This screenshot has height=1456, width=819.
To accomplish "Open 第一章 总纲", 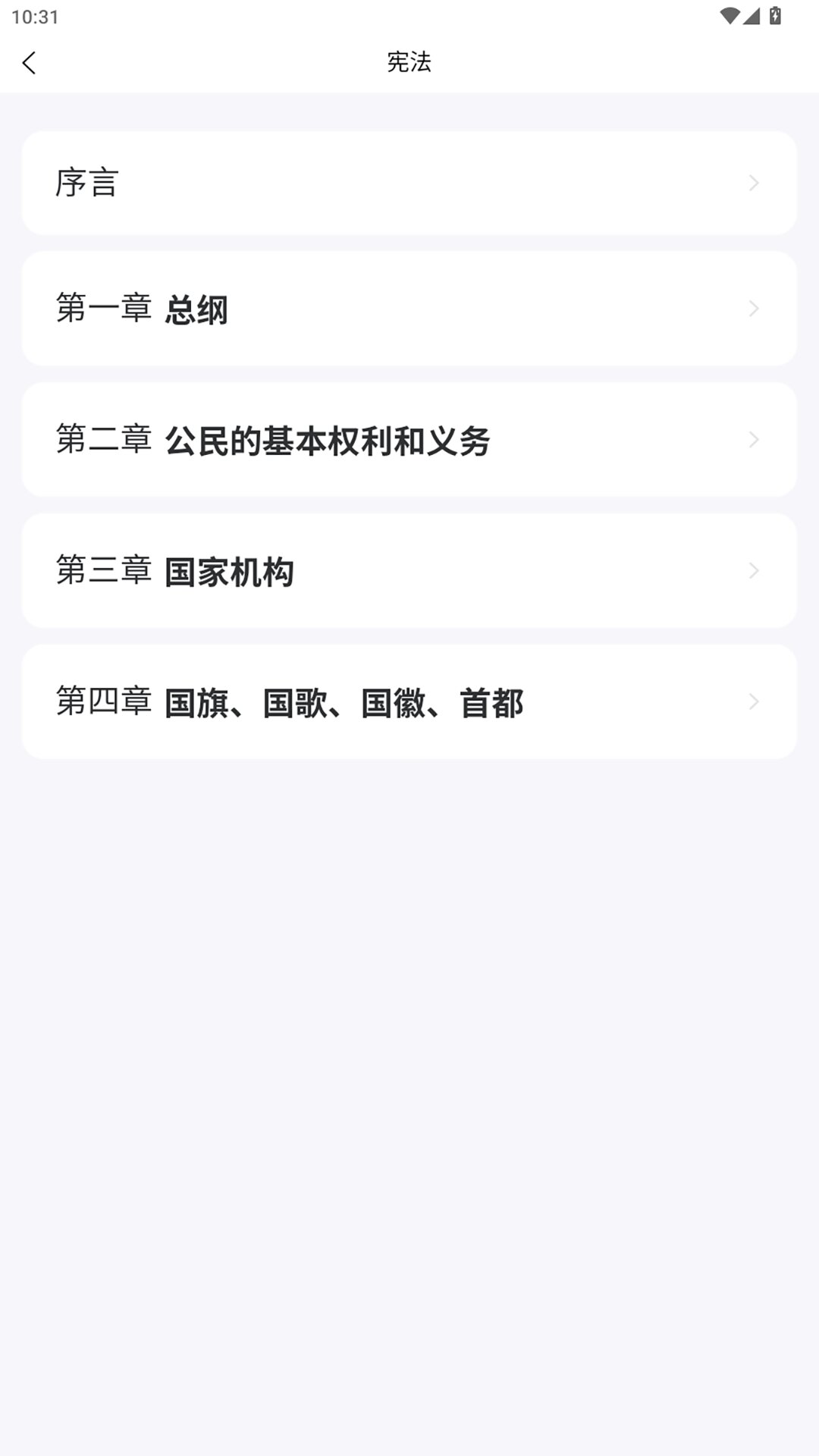I will [x=409, y=309].
